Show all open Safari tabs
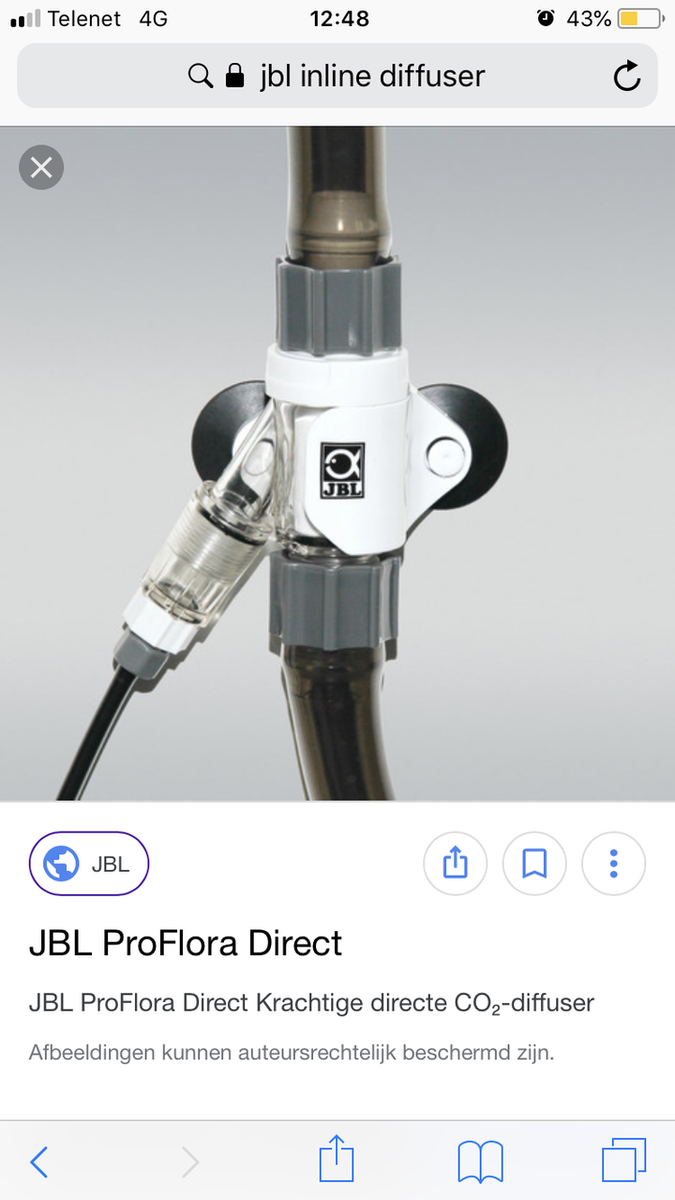 [x=624, y=1161]
